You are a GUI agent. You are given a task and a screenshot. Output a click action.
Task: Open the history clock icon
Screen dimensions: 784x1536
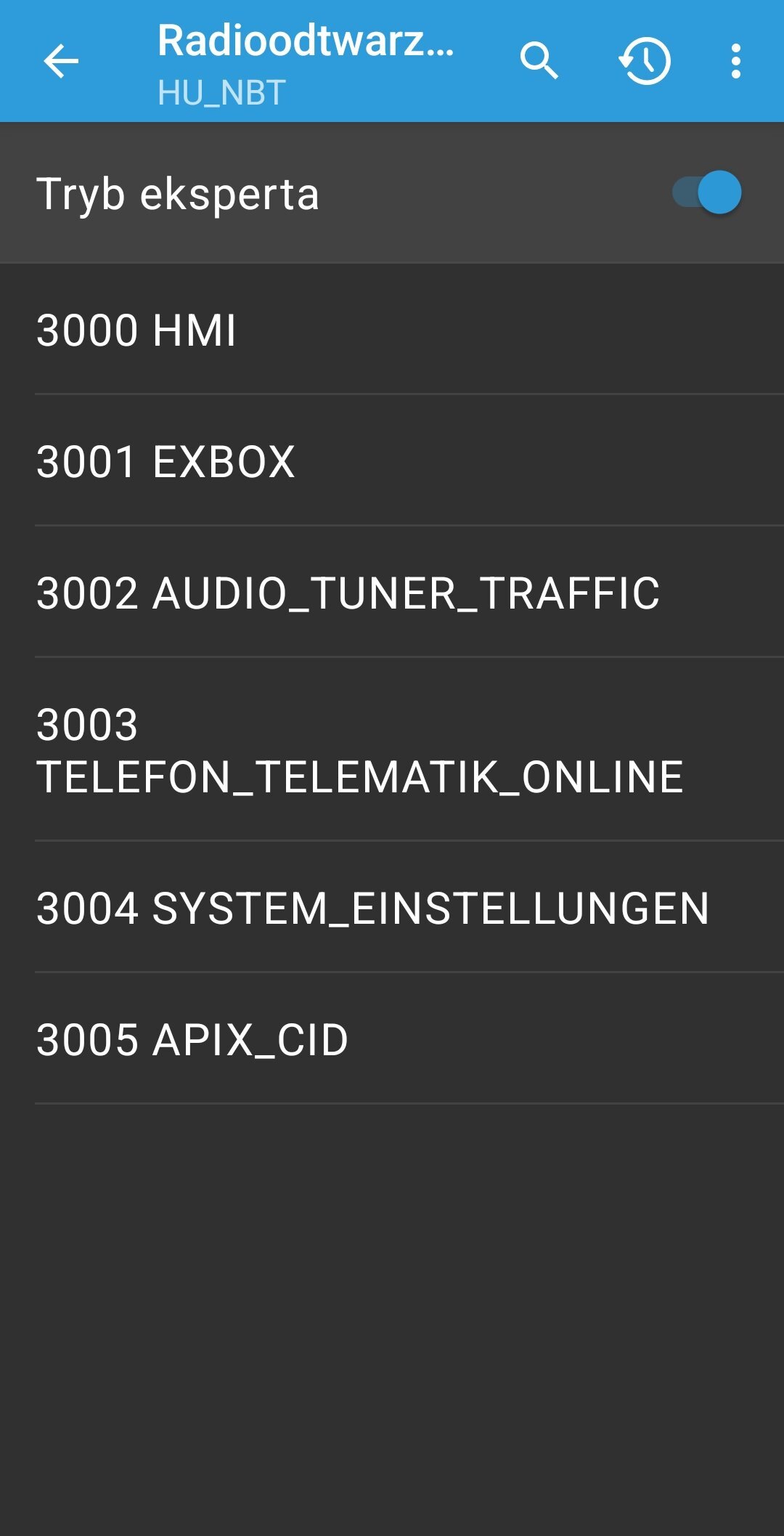pyautogui.click(x=645, y=61)
